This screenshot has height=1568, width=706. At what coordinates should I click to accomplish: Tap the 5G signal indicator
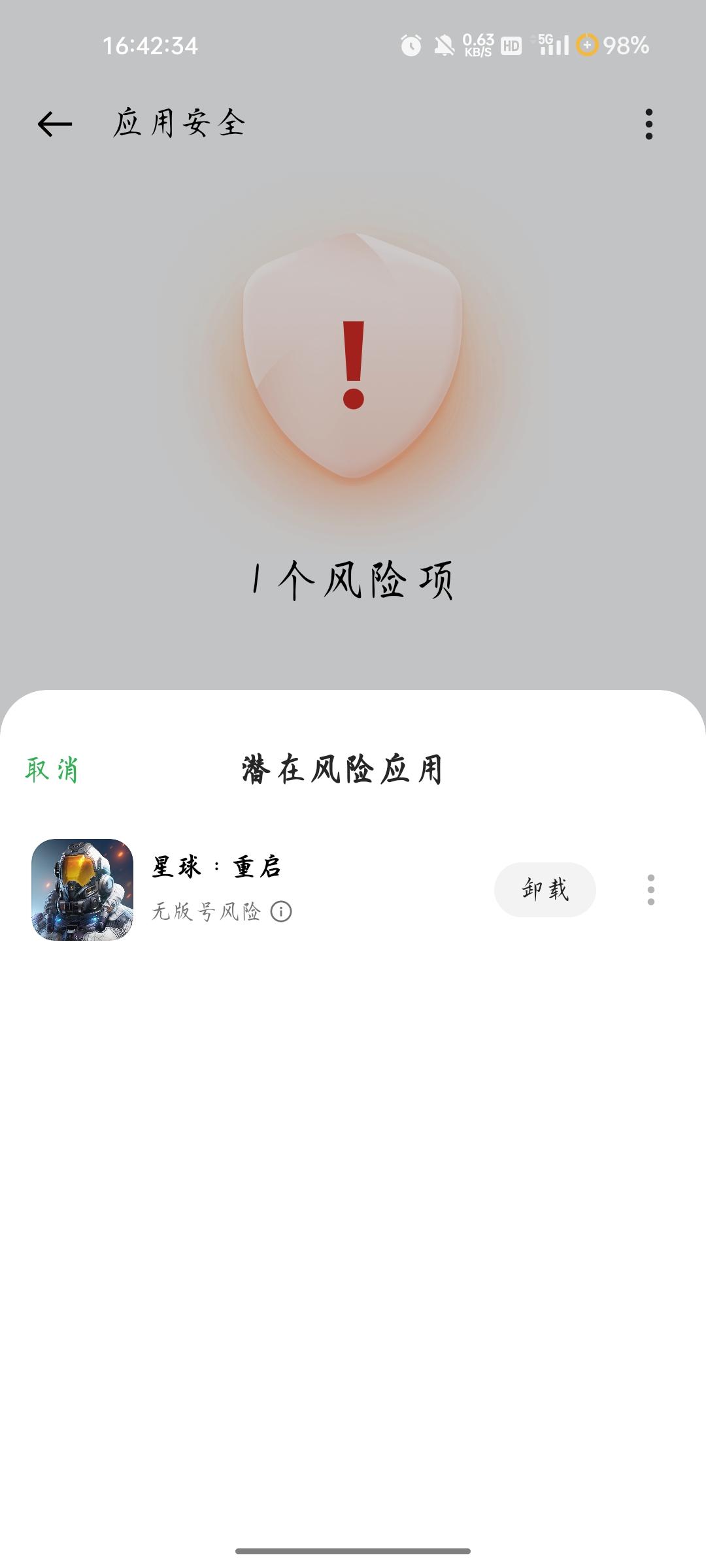point(553,46)
